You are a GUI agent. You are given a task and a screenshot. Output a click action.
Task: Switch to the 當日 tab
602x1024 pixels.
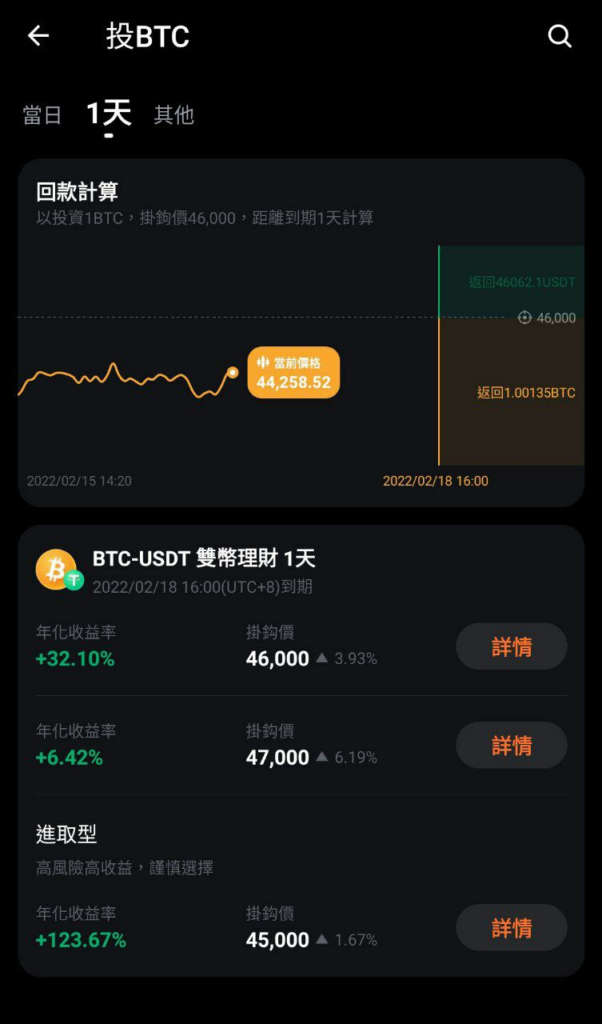click(42, 116)
